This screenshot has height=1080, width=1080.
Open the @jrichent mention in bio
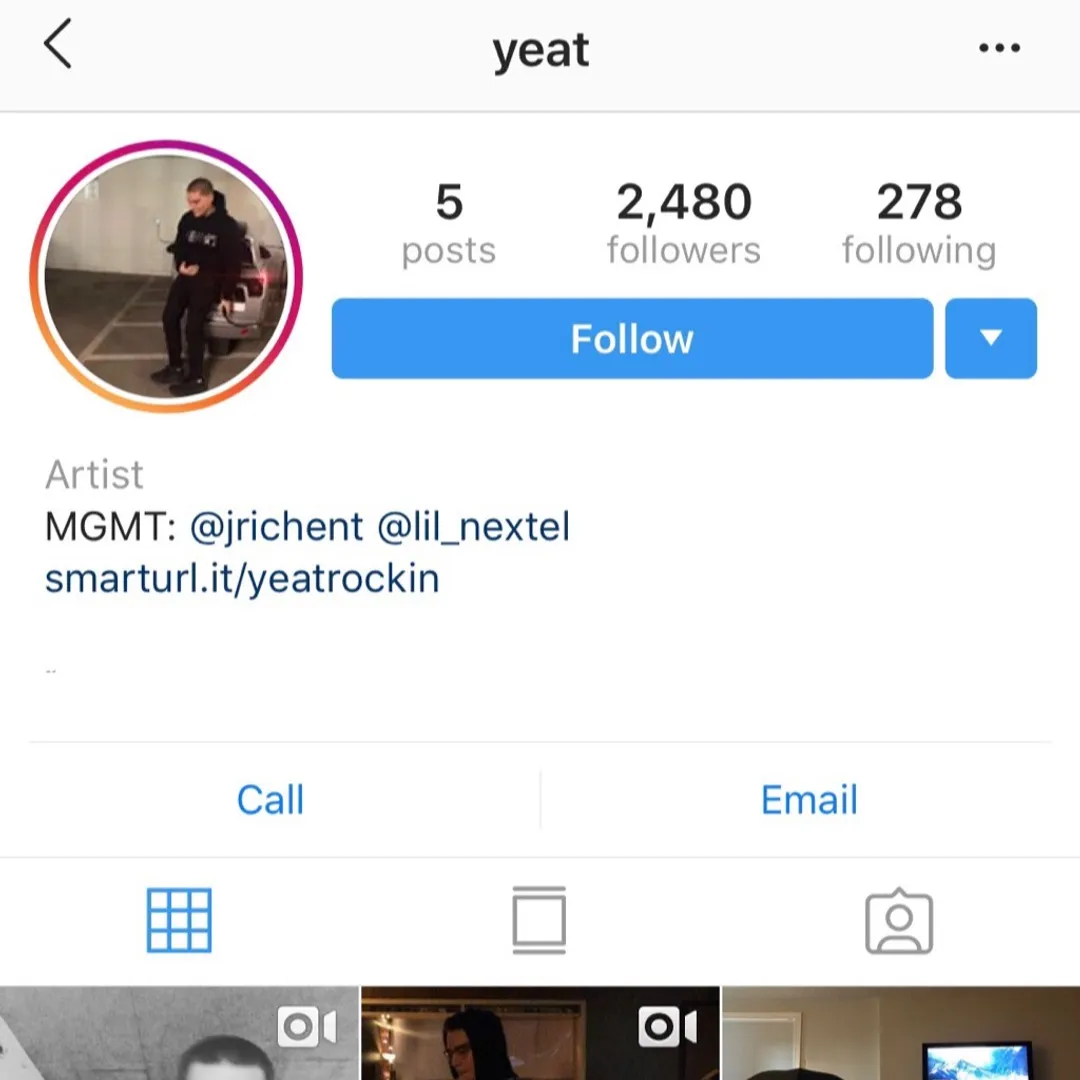coord(276,527)
